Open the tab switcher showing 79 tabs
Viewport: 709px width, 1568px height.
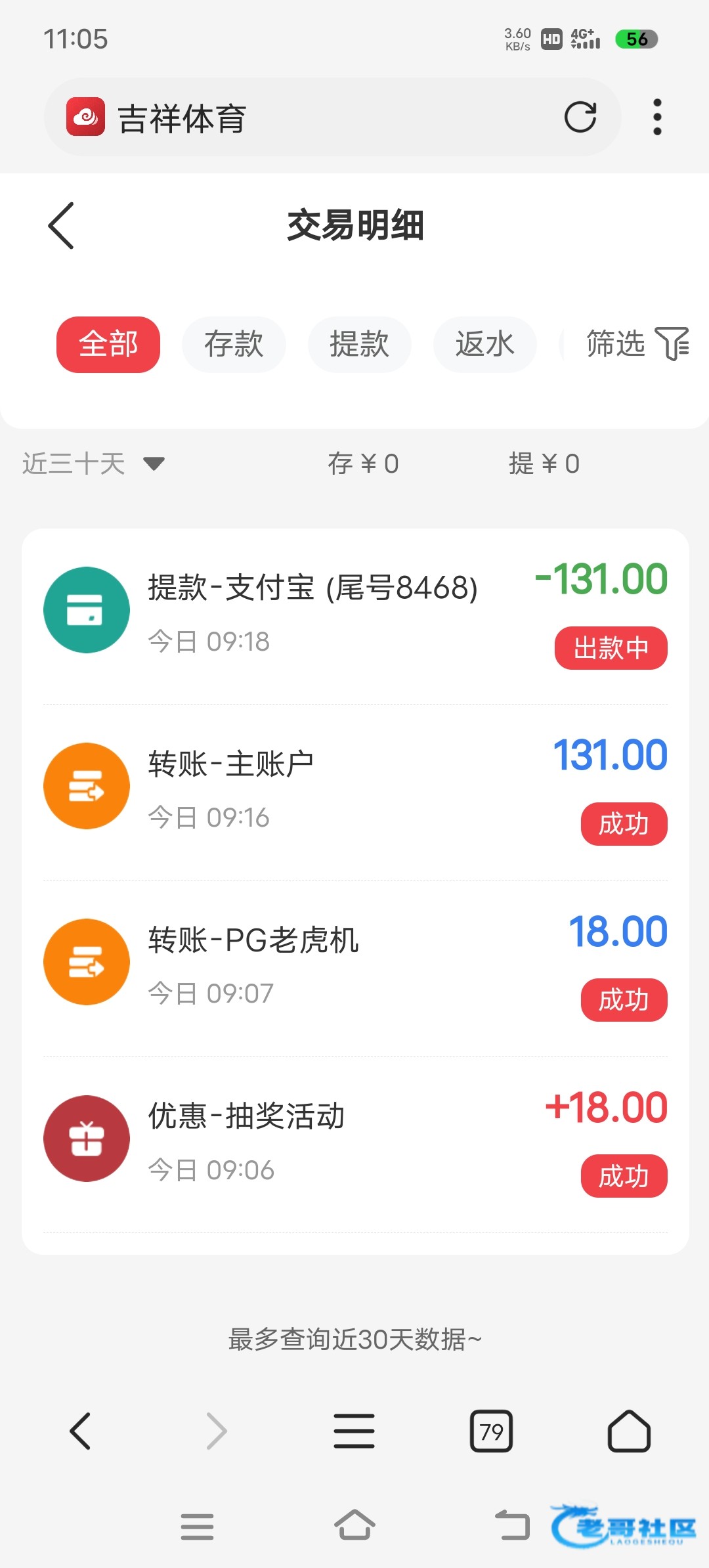coord(491,1431)
